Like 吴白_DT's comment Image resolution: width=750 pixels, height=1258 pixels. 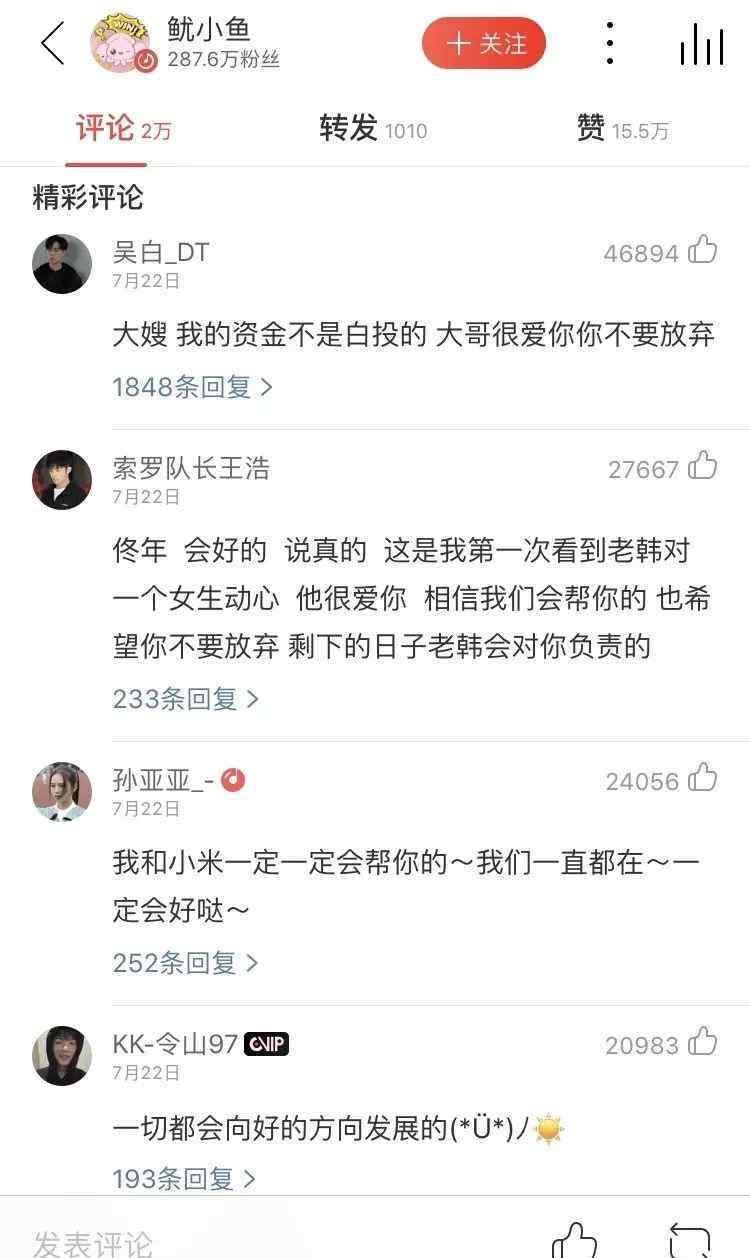point(703,251)
